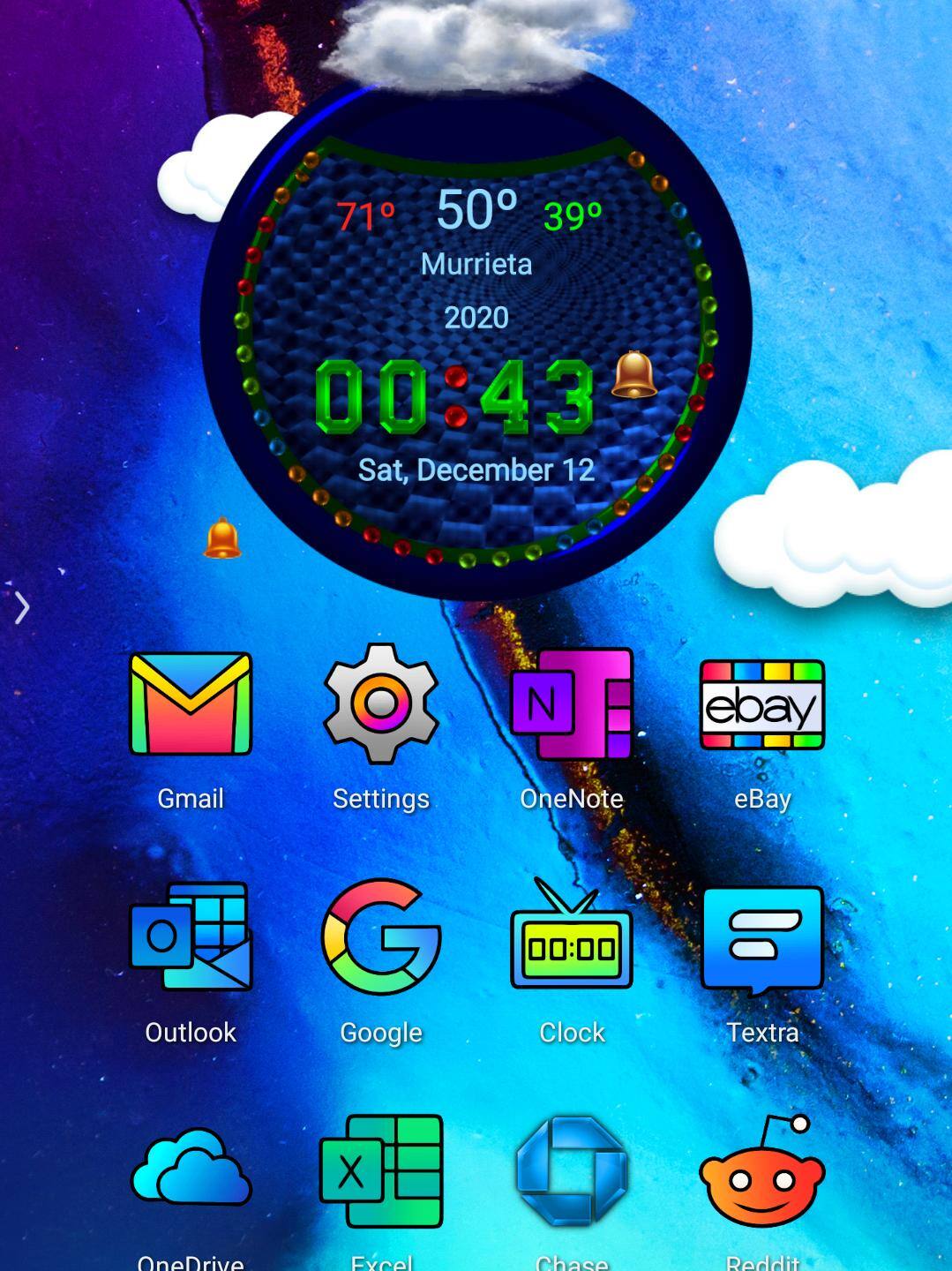Open the Clock app
Viewport: 952px width, 1271px height.
[x=572, y=937]
